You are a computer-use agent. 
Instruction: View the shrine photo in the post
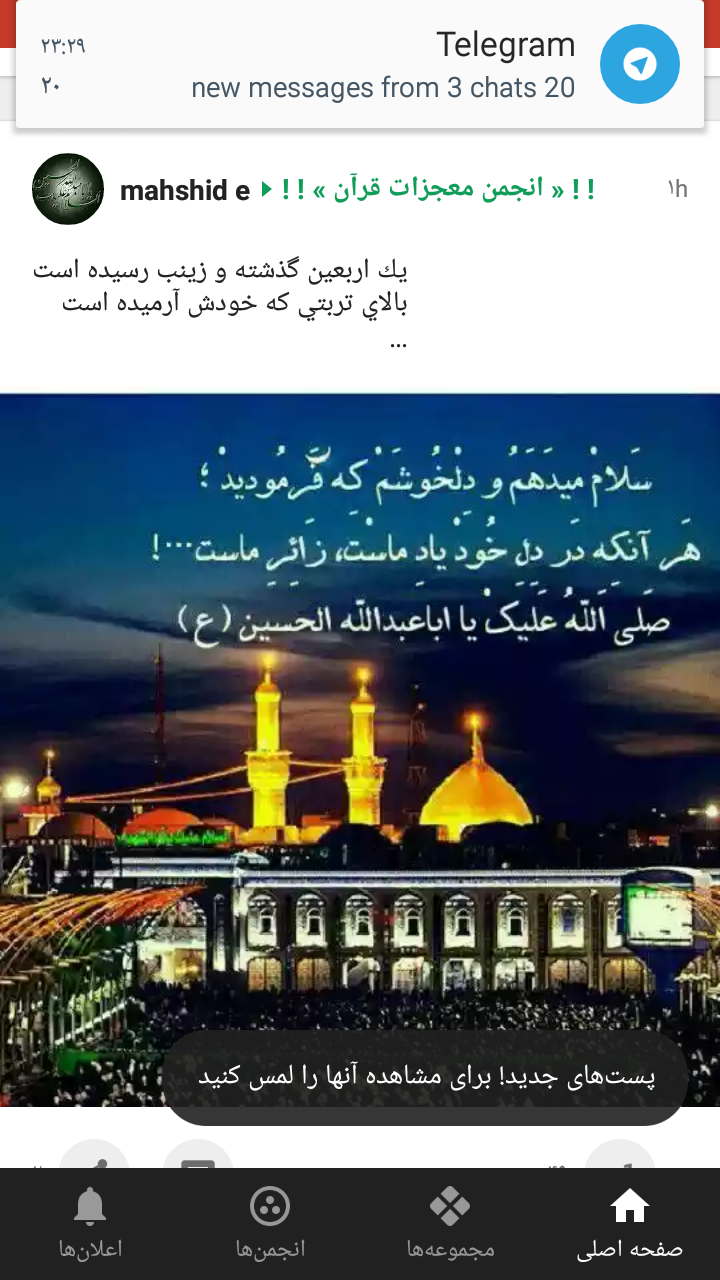click(x=360, y=700)
